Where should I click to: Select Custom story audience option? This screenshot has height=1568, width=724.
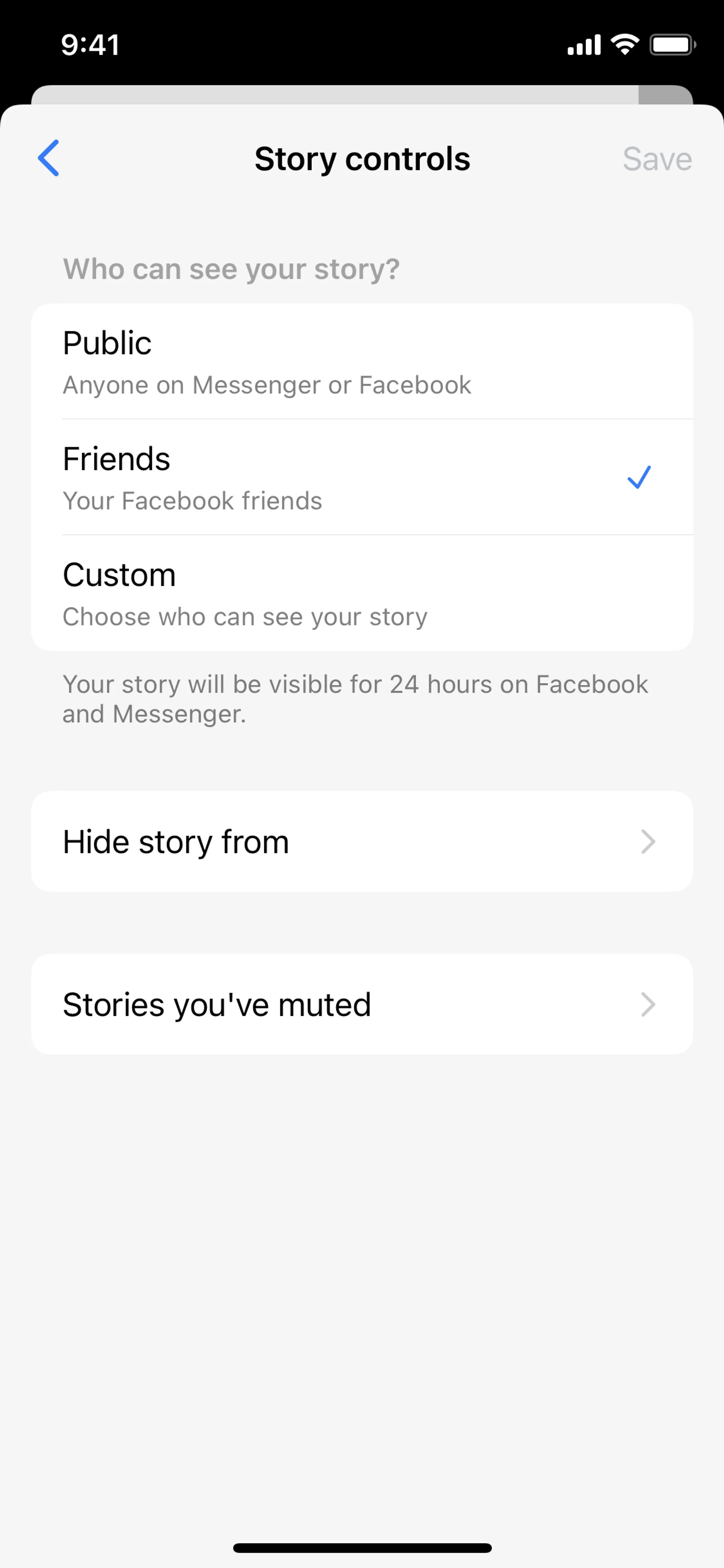click(x=361, y=593)
